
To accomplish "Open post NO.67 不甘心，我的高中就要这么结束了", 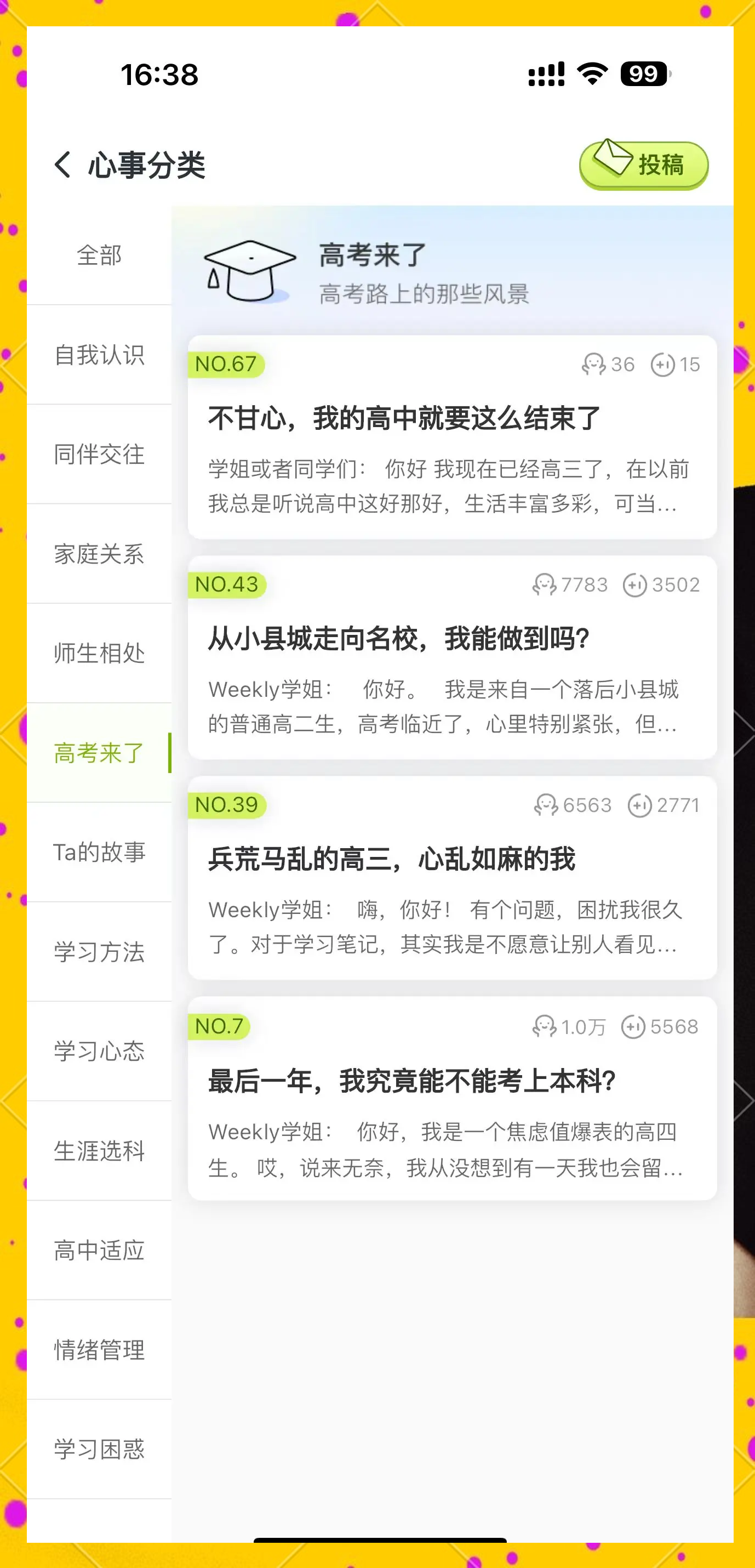I will [x=452, y=437].
